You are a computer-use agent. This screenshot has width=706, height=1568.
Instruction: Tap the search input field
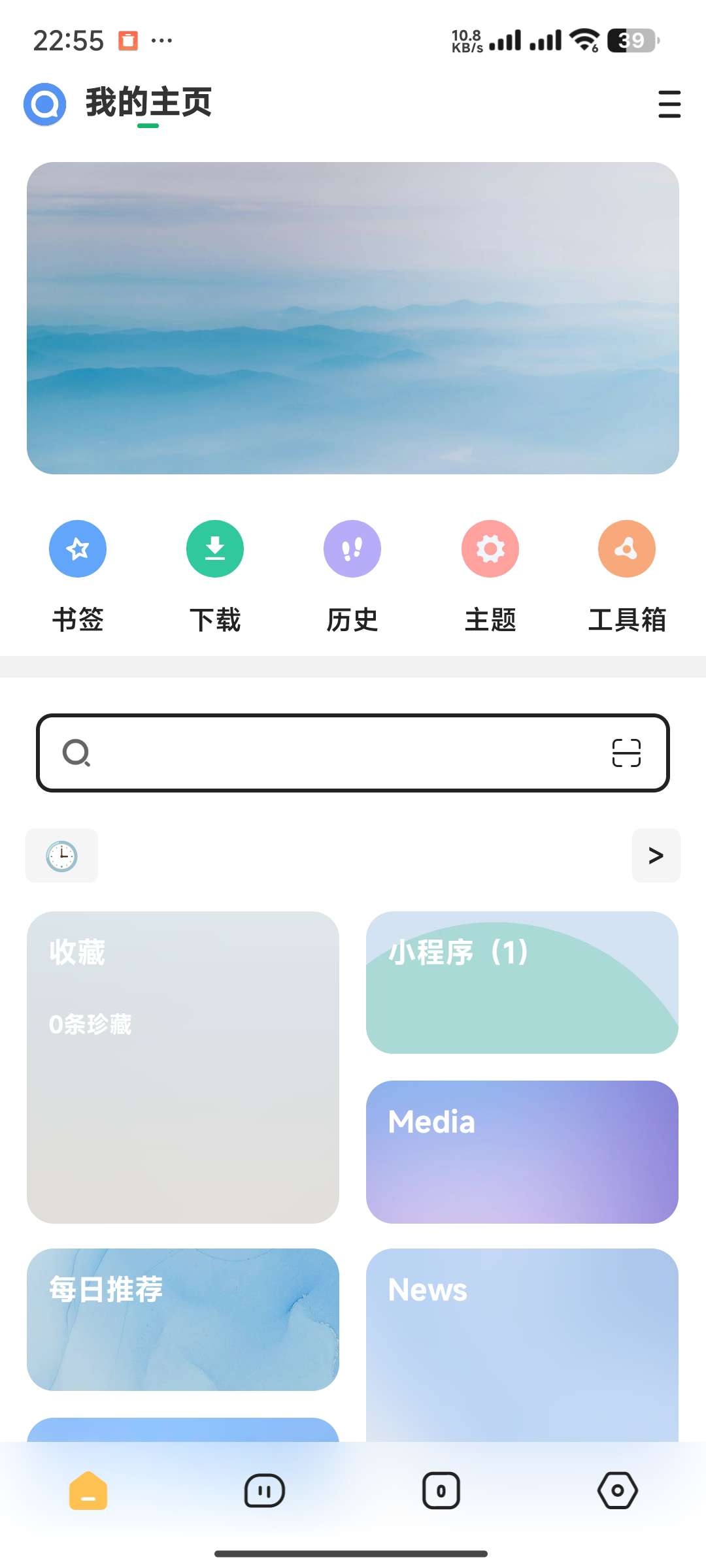click(x=340, y=753)
